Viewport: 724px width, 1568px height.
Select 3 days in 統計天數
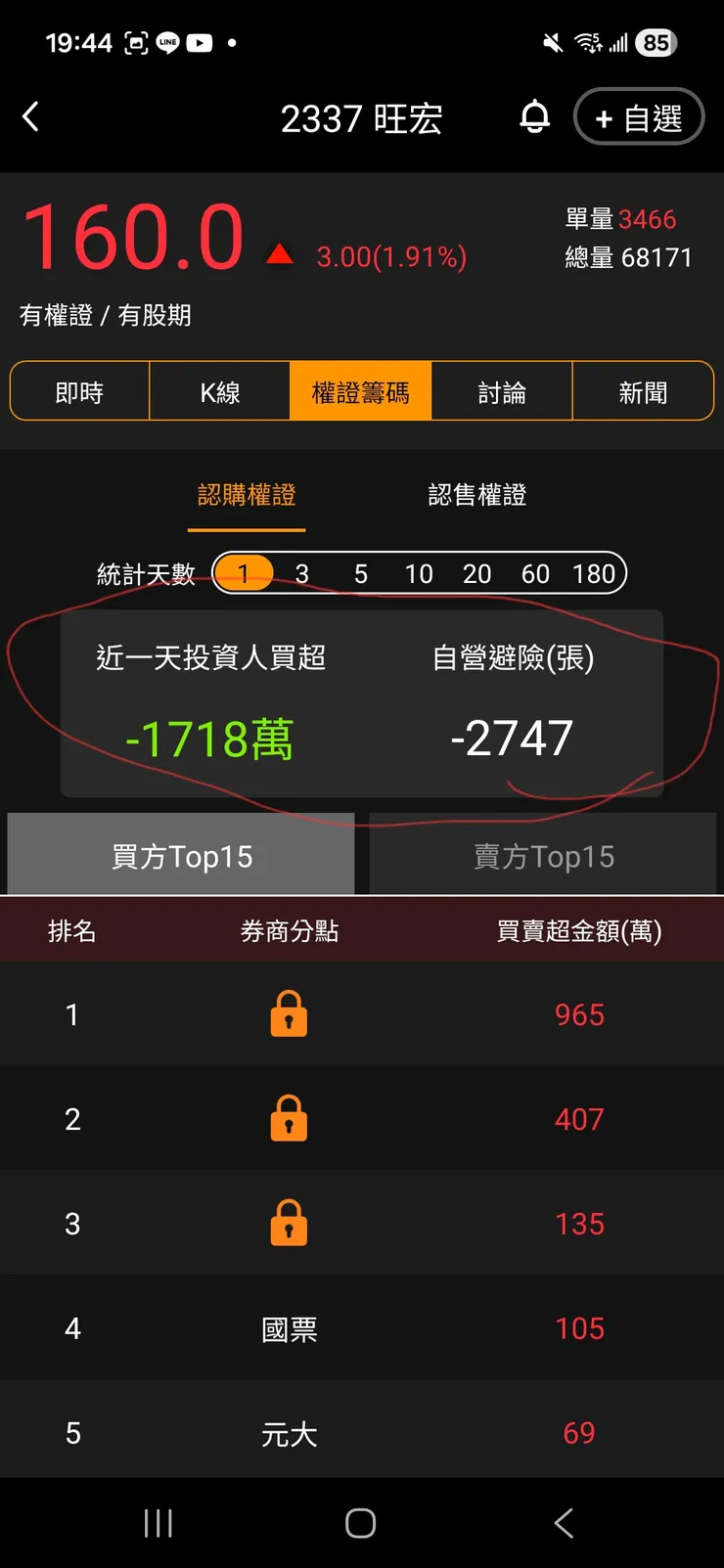pyautogui.click(x=301, y=573)
